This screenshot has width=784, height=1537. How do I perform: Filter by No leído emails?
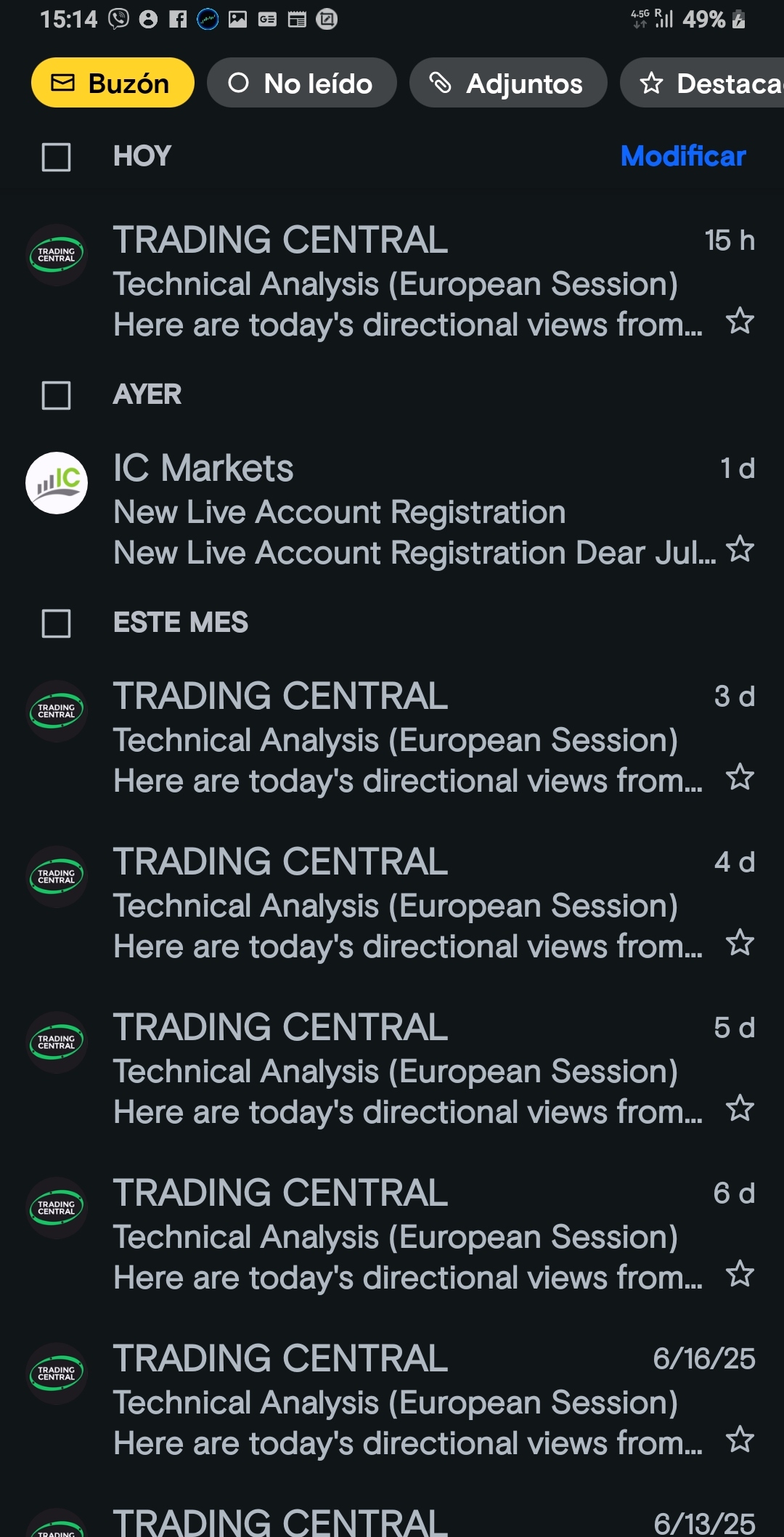(x=301, y=83)
